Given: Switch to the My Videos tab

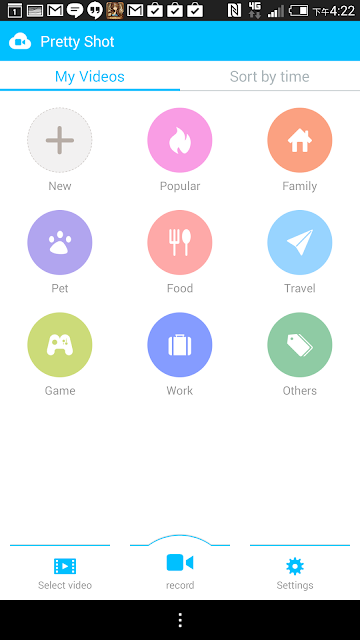Looking at the screenshot, I should pos(90,76).
